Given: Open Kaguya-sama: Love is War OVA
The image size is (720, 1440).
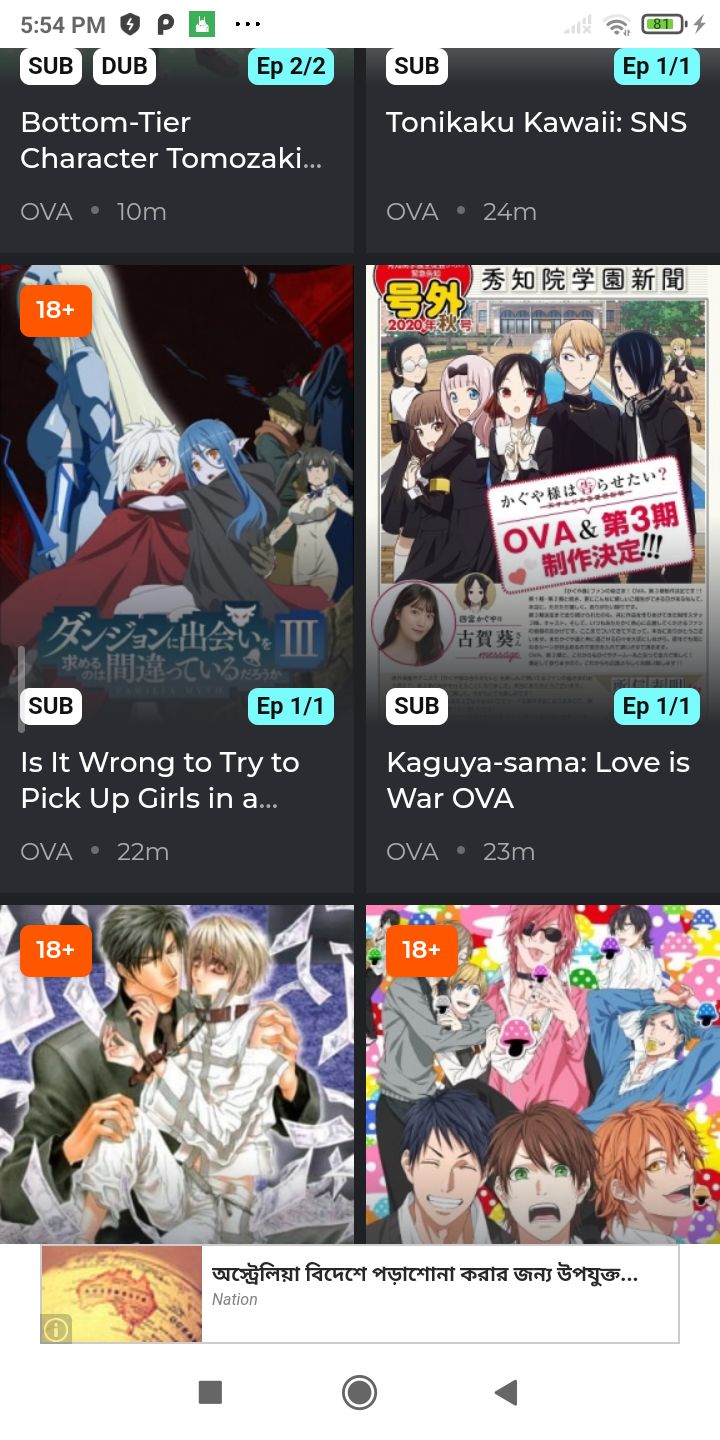Looking at the screenshot, I should click(543, 579).
